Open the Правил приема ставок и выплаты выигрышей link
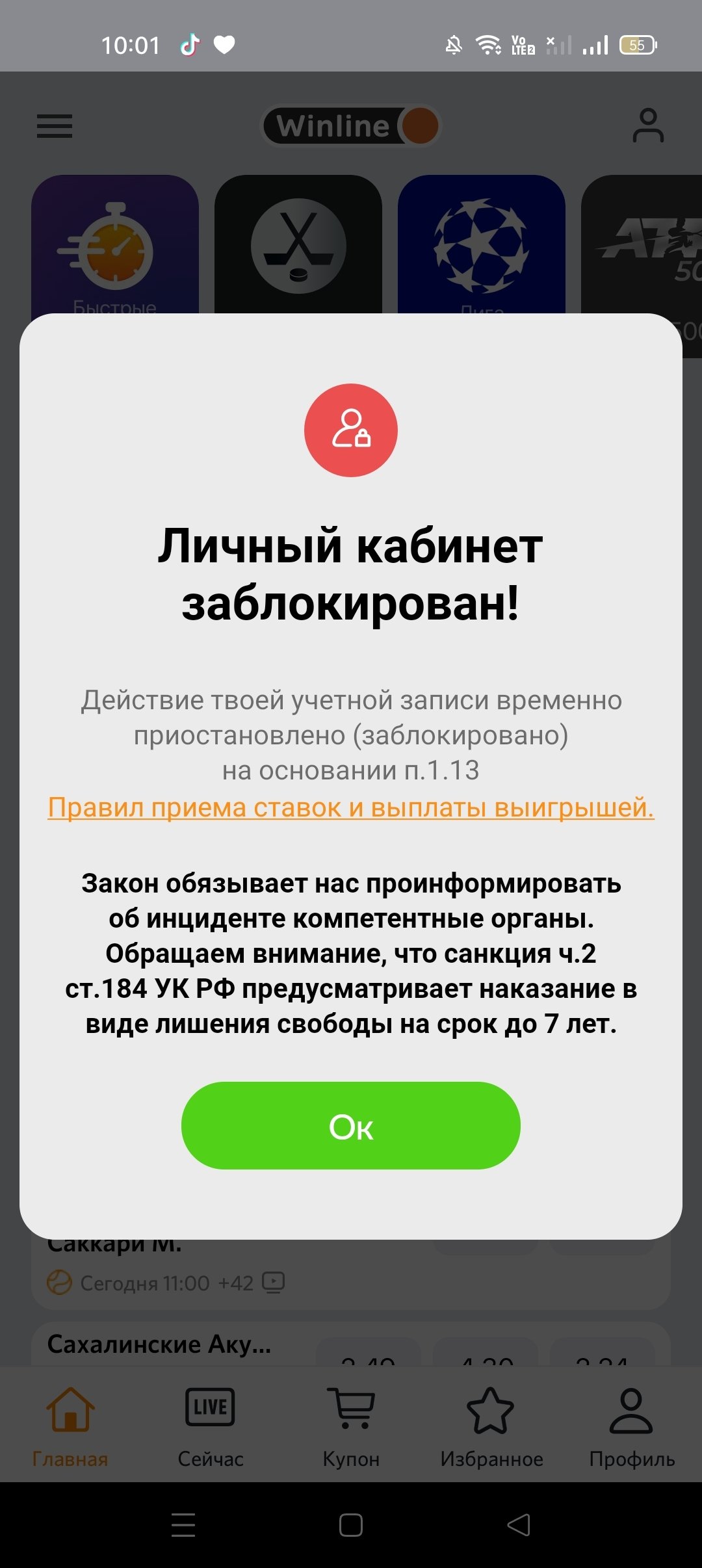 pyautogui.click(x=350, y=807)
